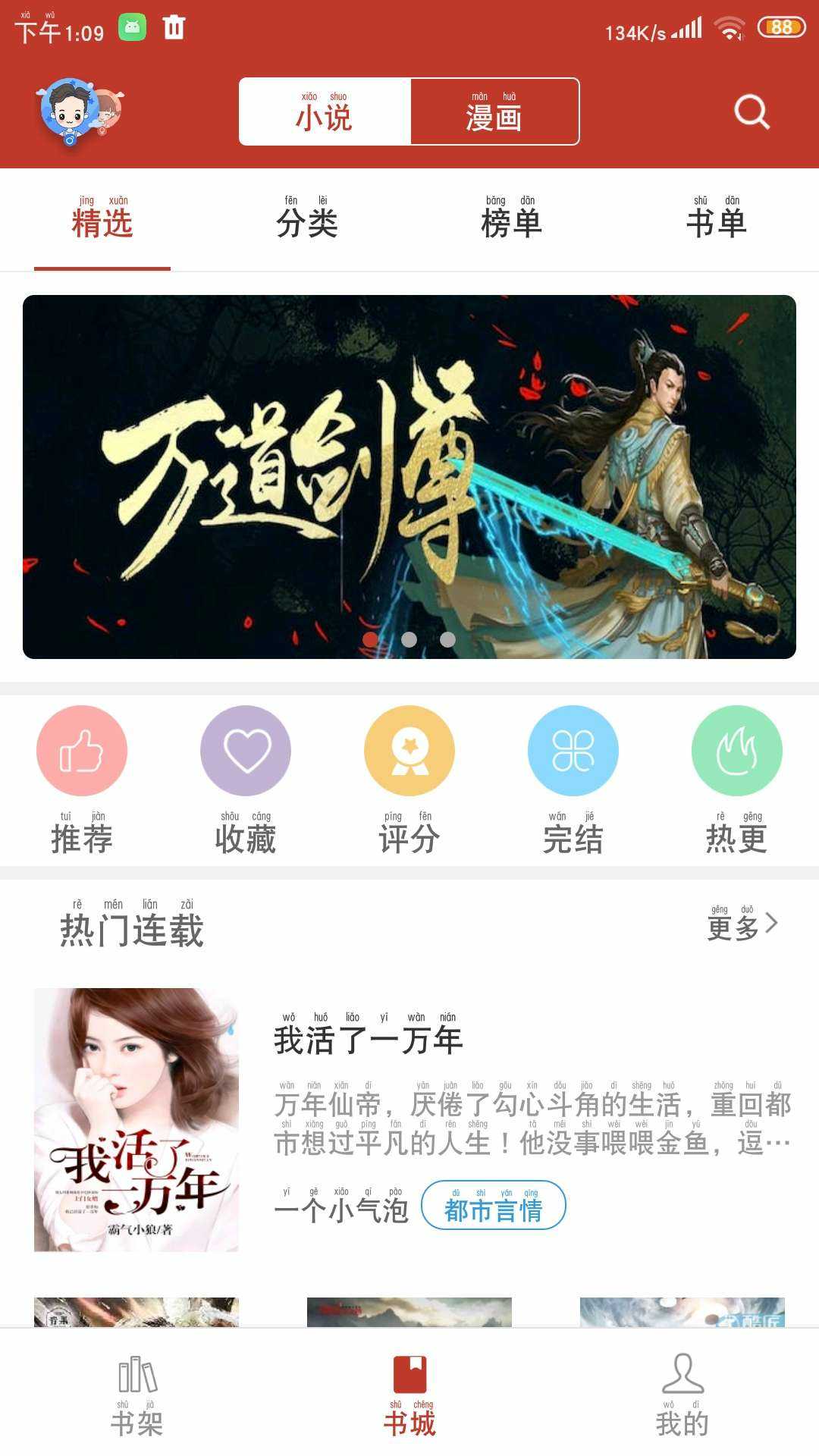This screenshot has width=819, height=1456.
Task: Switch to the 小说 segment
Action: click(325, 111)
